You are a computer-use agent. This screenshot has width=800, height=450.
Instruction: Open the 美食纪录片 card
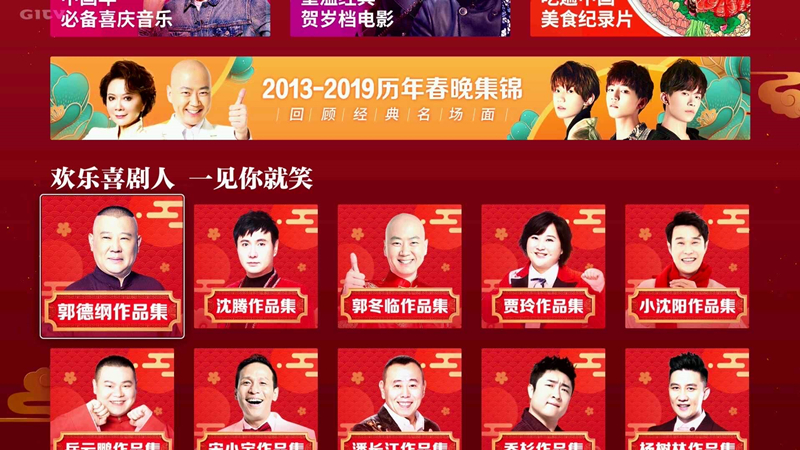tap(640, 17)
